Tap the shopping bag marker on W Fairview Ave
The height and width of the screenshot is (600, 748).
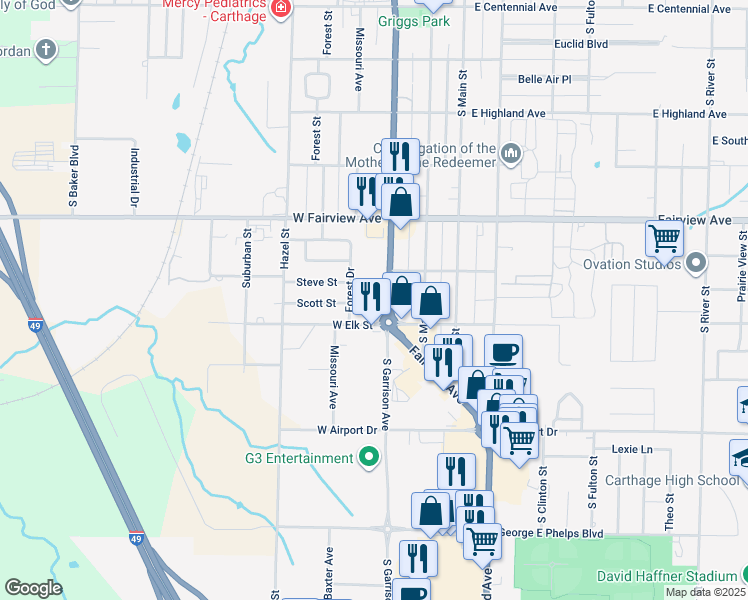point(400,202)
